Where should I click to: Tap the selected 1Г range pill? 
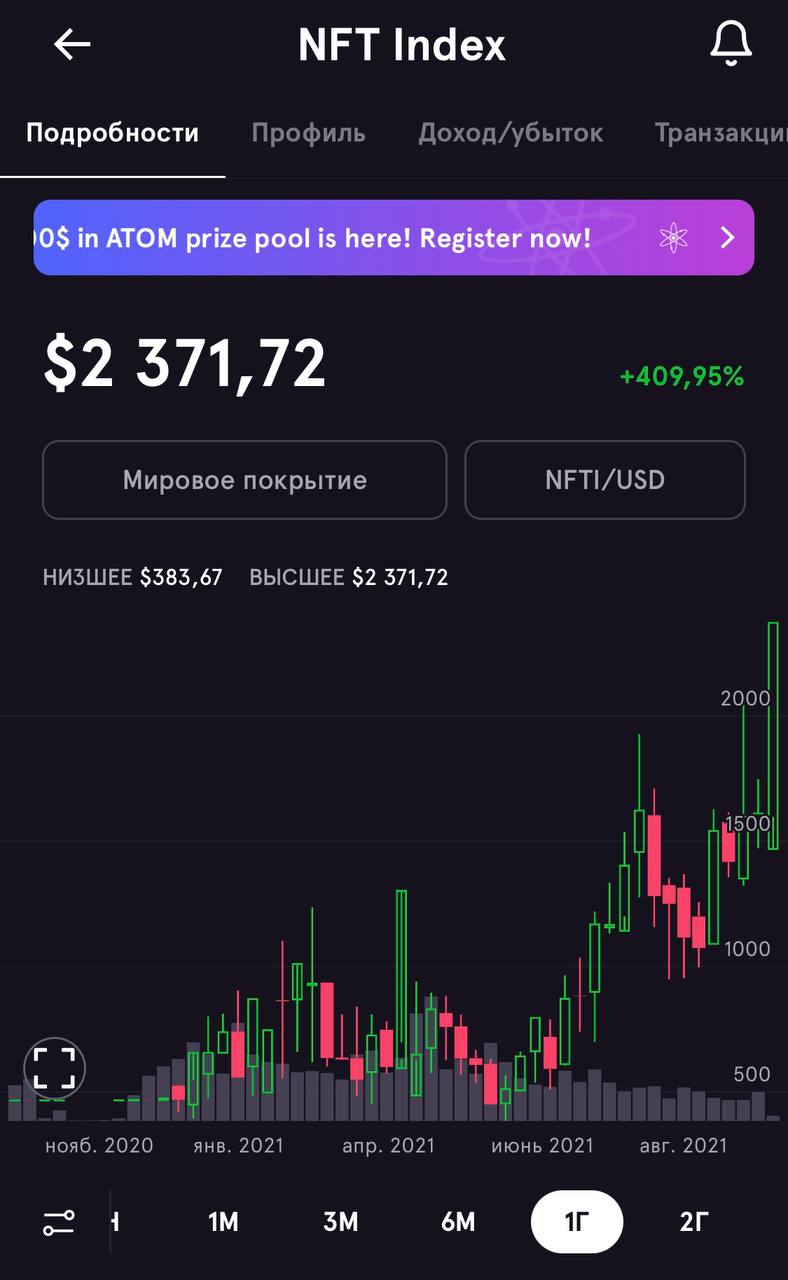pyautogui.click(x=577, y=1222)
